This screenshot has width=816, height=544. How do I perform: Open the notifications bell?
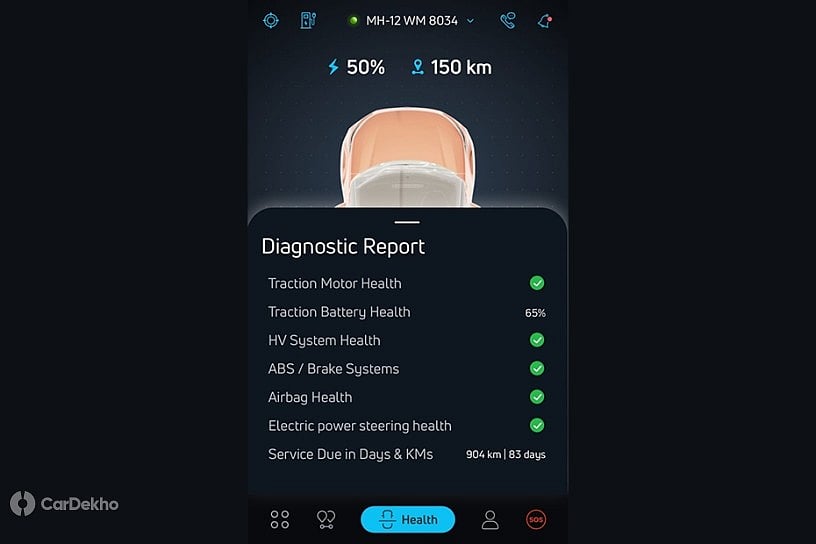click(x=544, y=20)
